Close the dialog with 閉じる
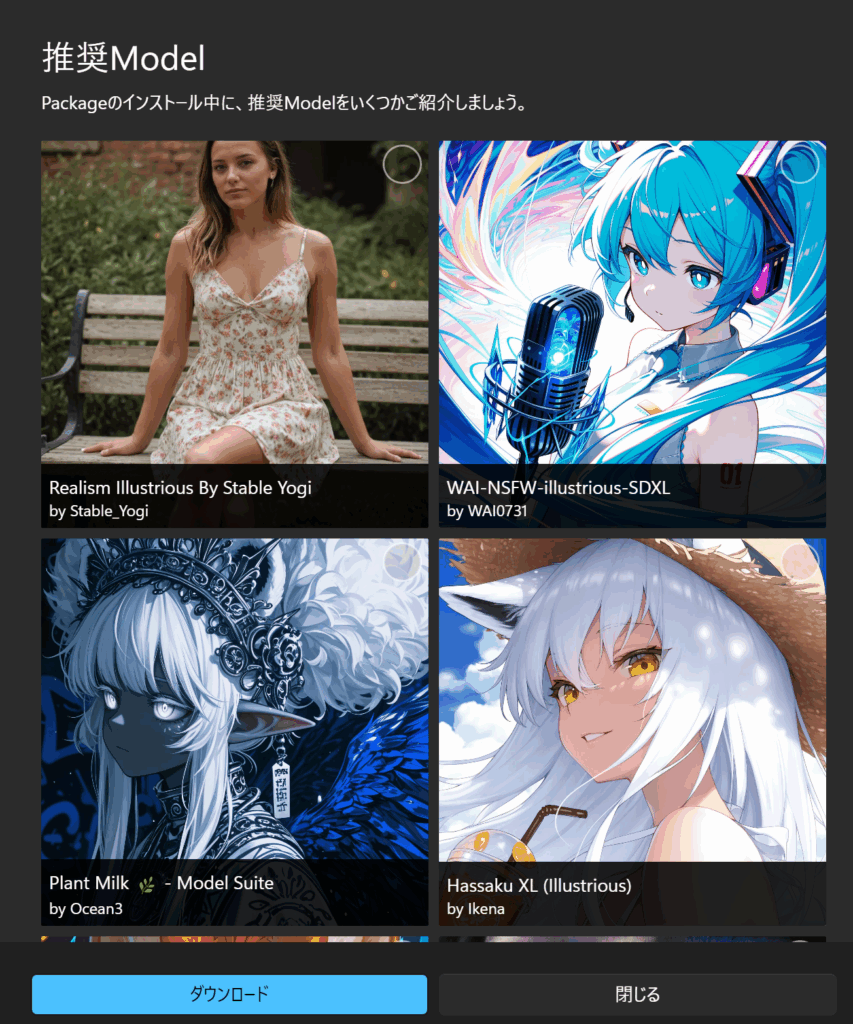The image size is (853, 1024). click(637, 995)
